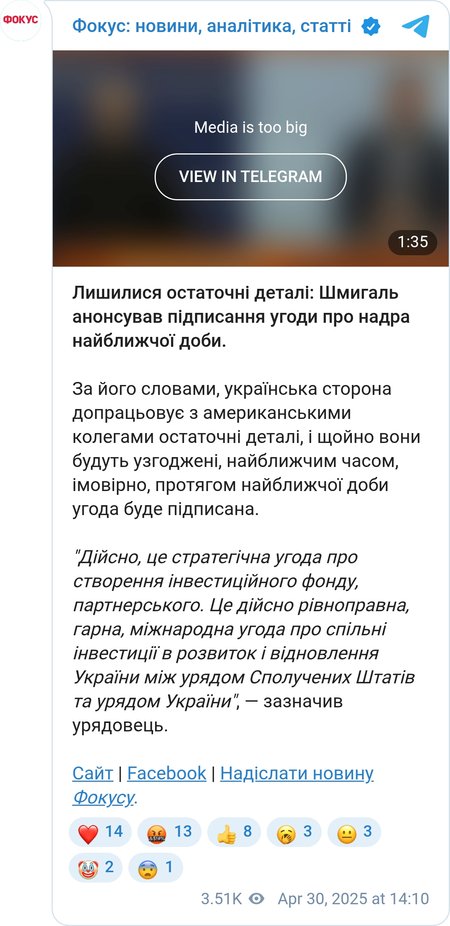
Task: Open the Сайт link
Action: [93, 773]
